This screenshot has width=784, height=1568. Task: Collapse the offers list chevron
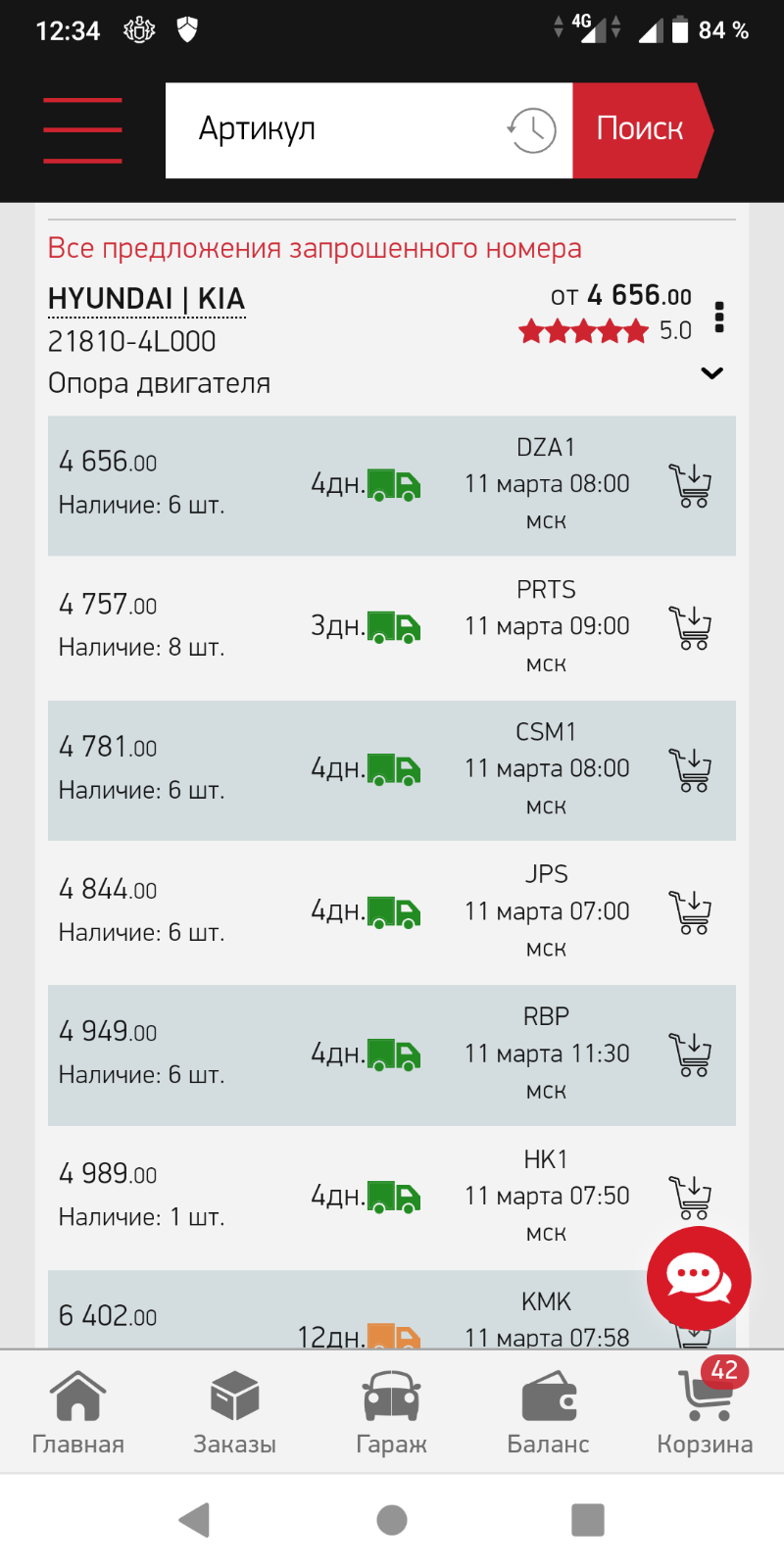(712, 372)
